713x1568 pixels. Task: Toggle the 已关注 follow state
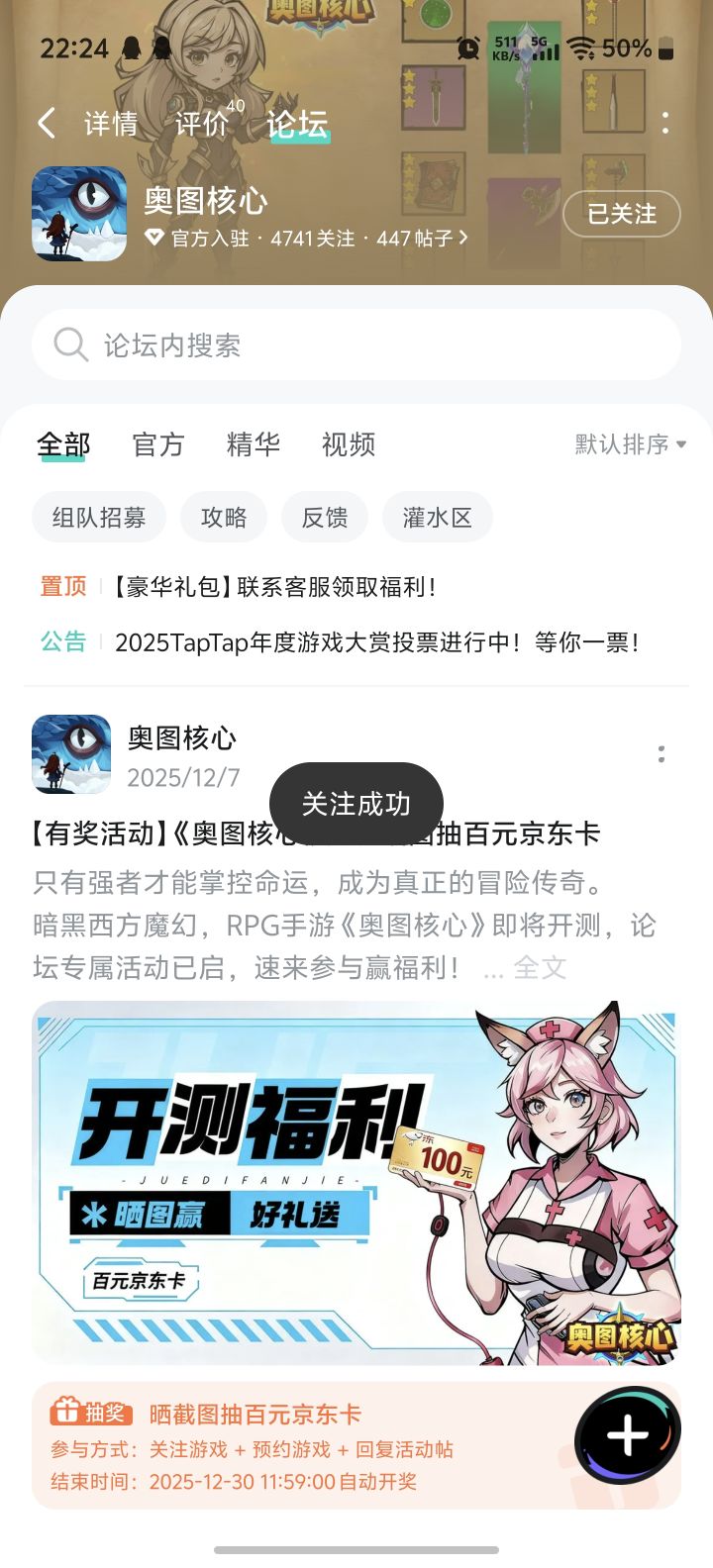[x=621, y=214]
